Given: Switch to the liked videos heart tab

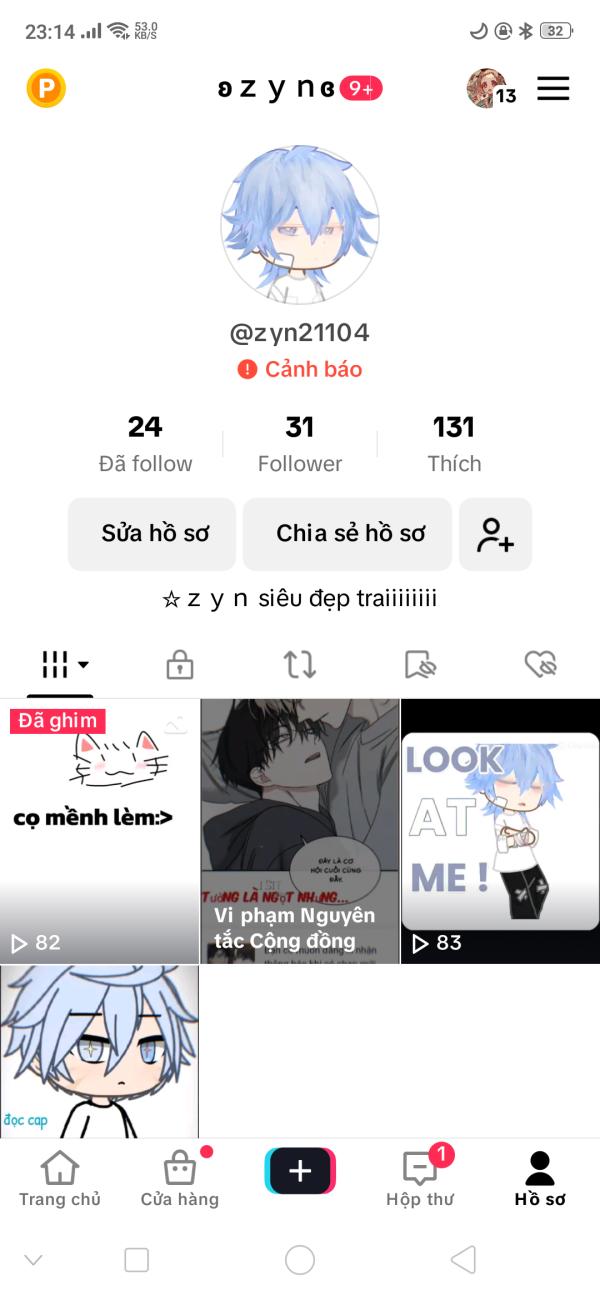Looking at the screenshot, I should click(540, 664).
